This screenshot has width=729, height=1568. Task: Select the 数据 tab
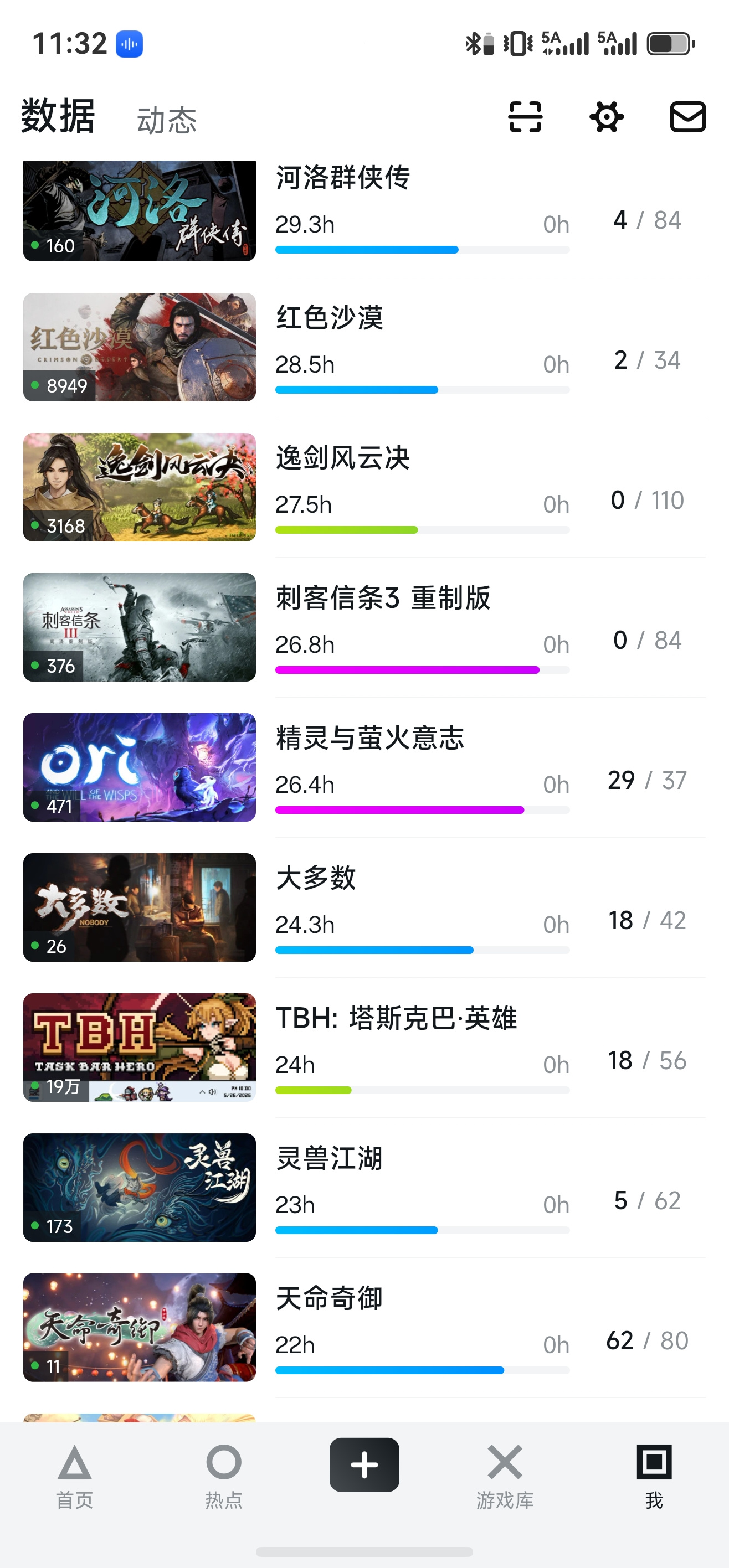(58, 116)
